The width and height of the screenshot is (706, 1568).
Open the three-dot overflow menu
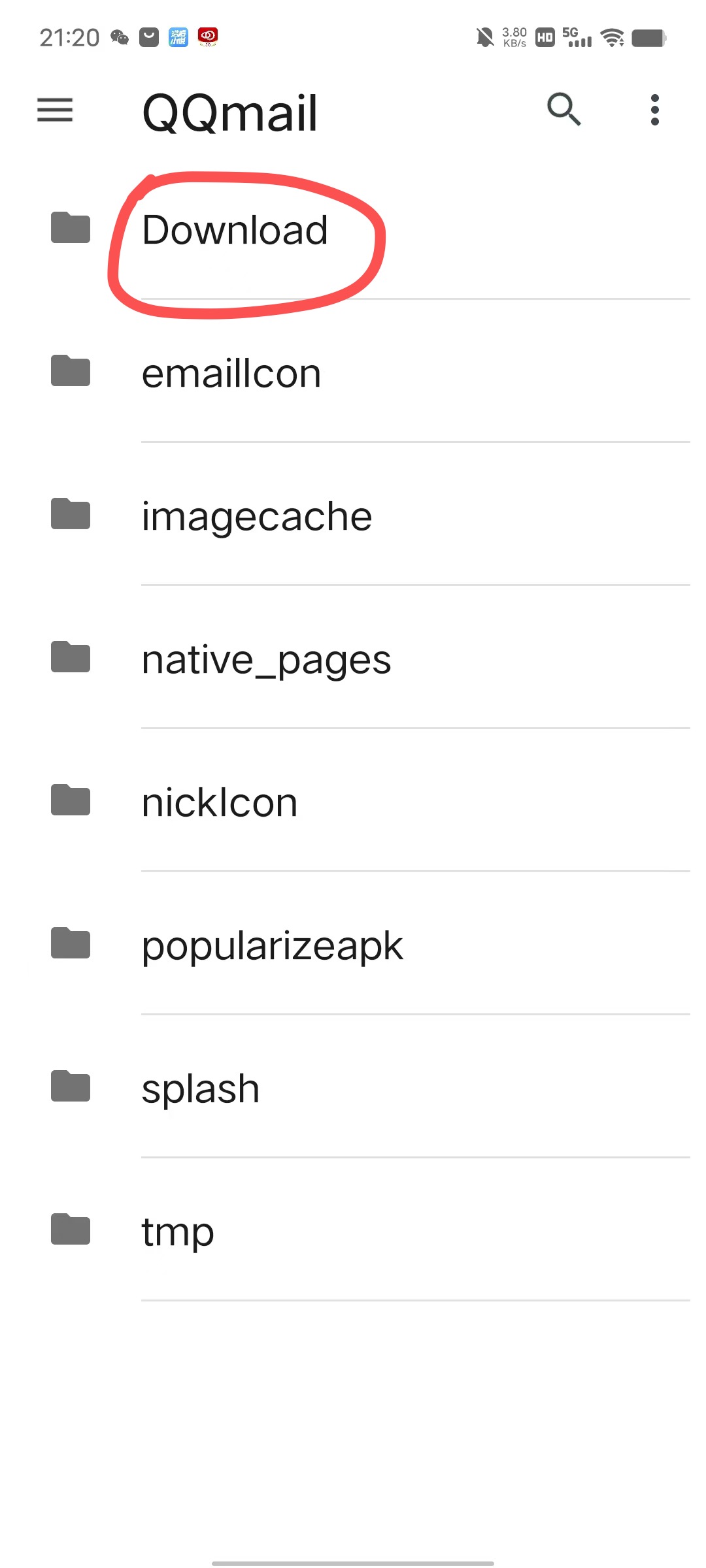[x=654, y=110]
